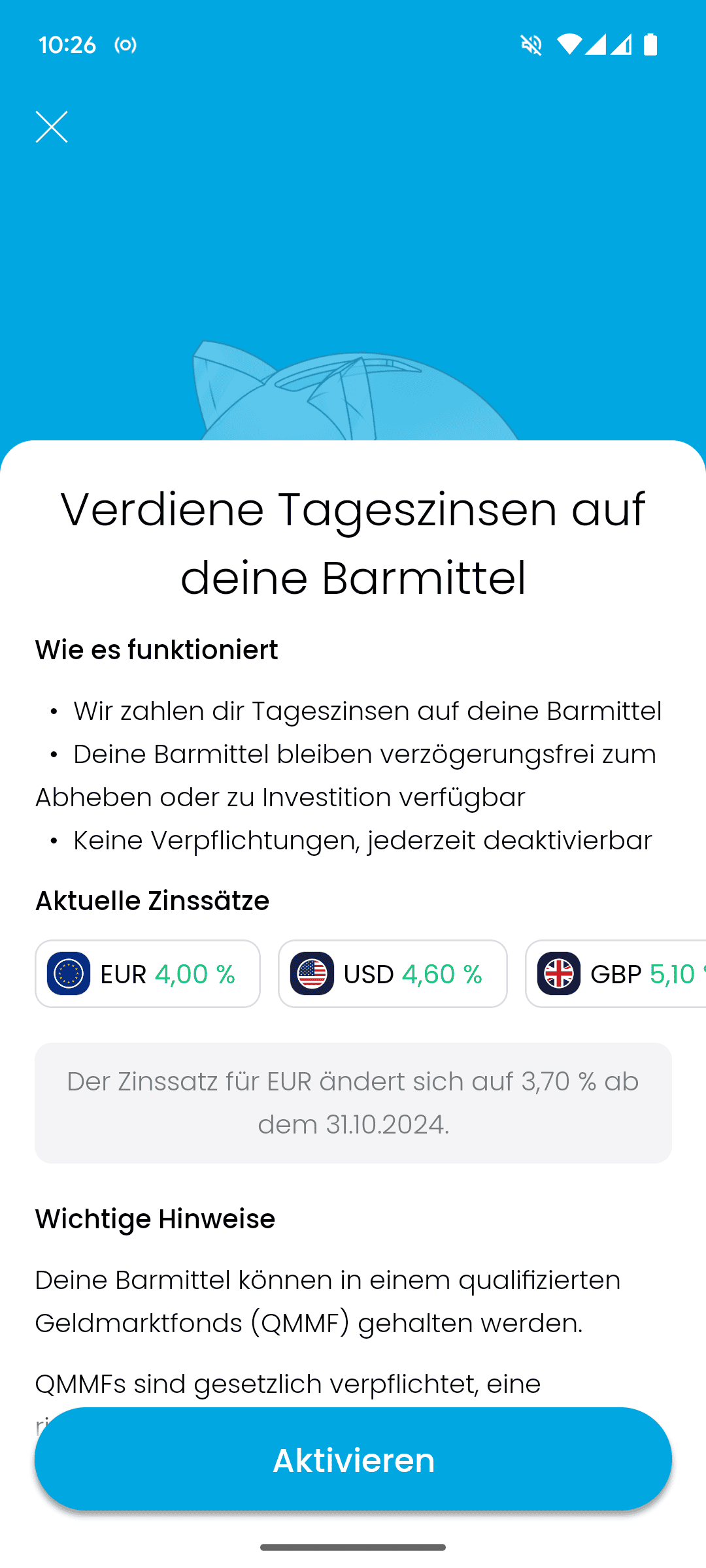Select the EUR 4,00 % rate chip
Viewport: 706px width, 1568px height.
pyautogui.click(x=148, y=974)
